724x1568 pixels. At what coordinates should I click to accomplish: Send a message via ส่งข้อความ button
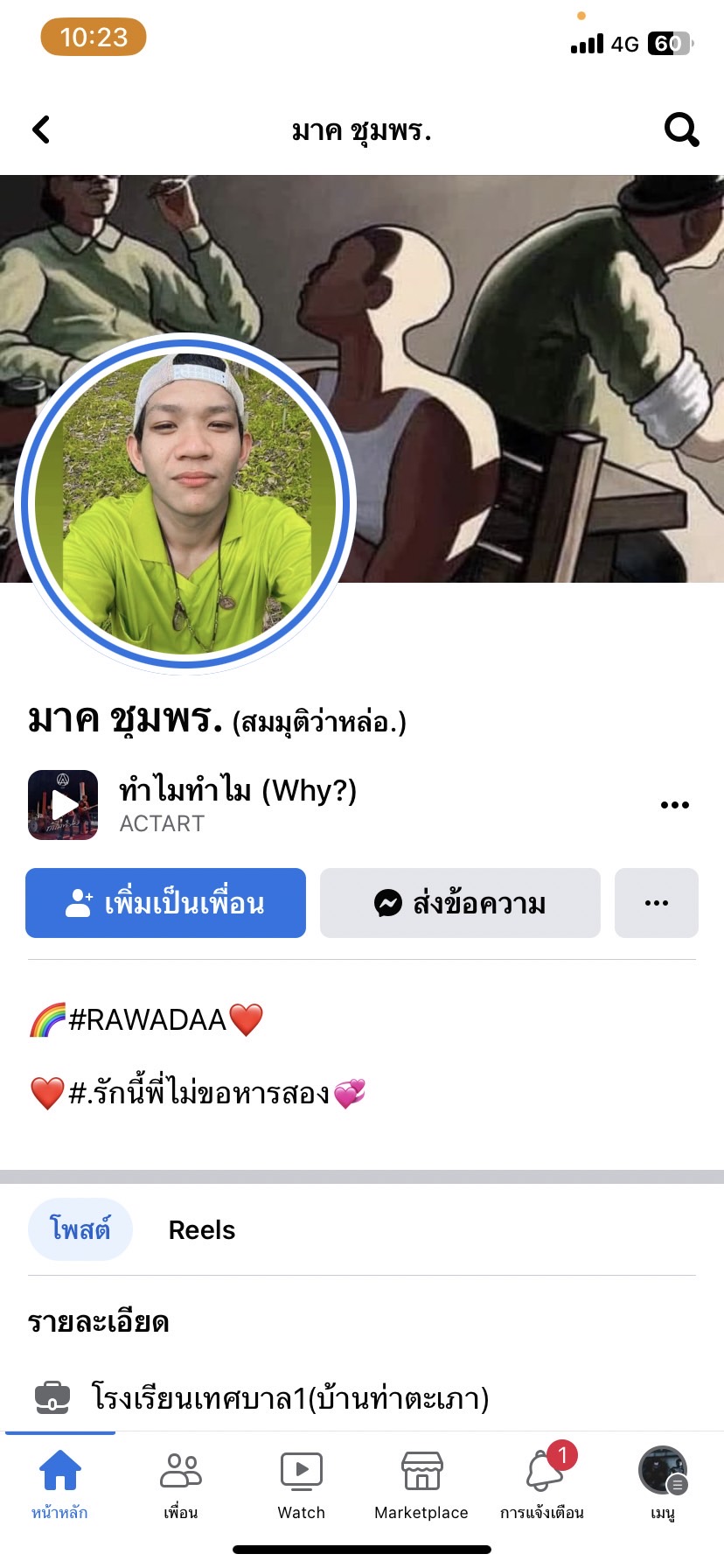[x=460, y=903]
